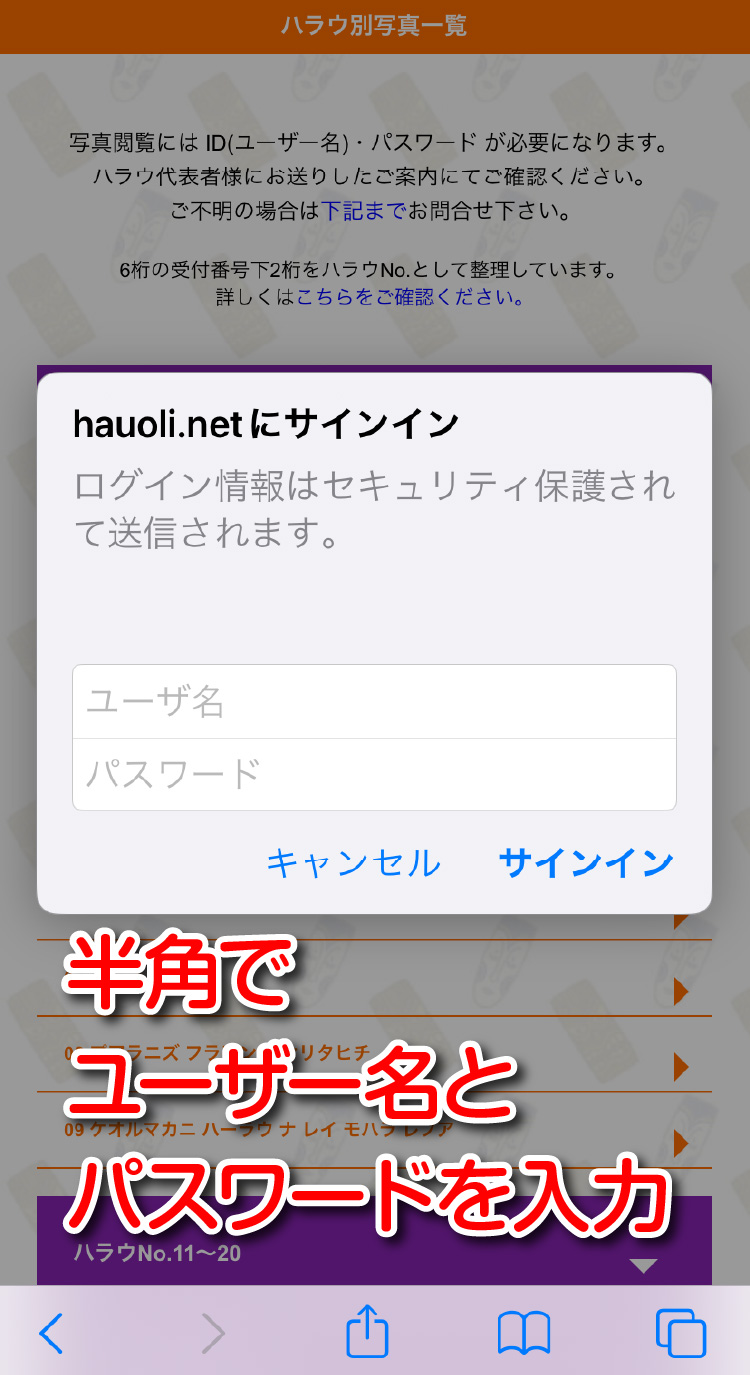This screenshot has width=750, height=1375.
Task: Open the Safari bookmarks
Action: click(x=523, y=1333)
